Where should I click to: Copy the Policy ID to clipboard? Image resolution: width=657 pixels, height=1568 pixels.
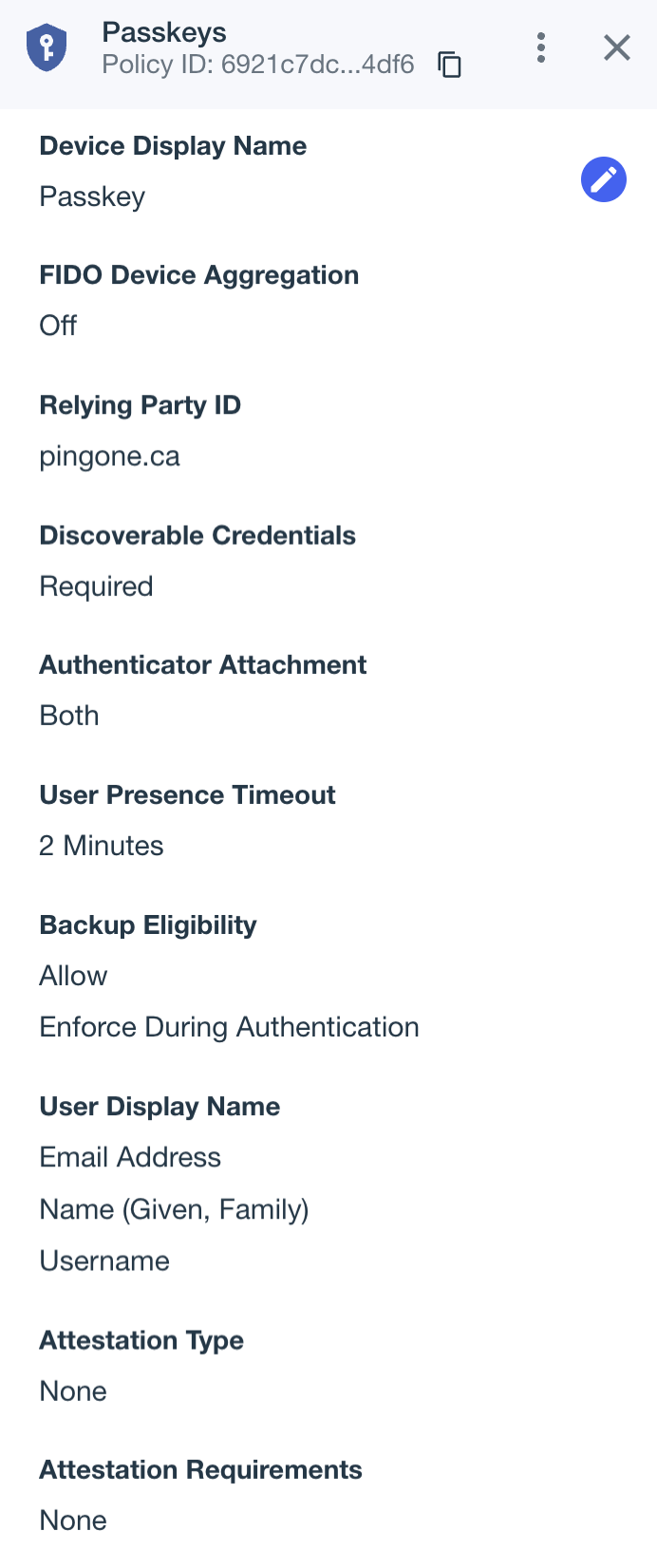coord(449,65)
